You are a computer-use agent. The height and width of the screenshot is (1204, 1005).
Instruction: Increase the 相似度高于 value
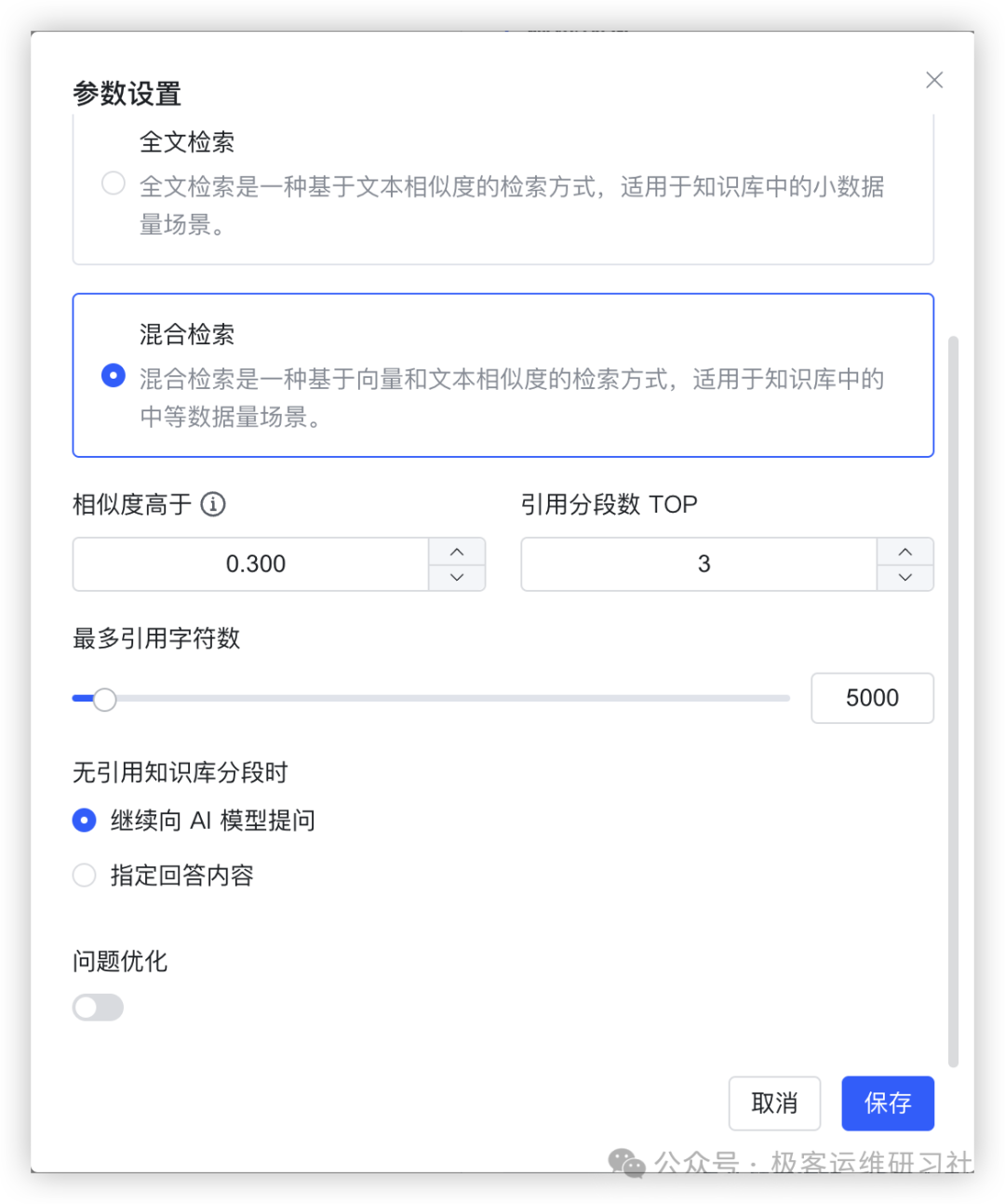pos(457,552)
